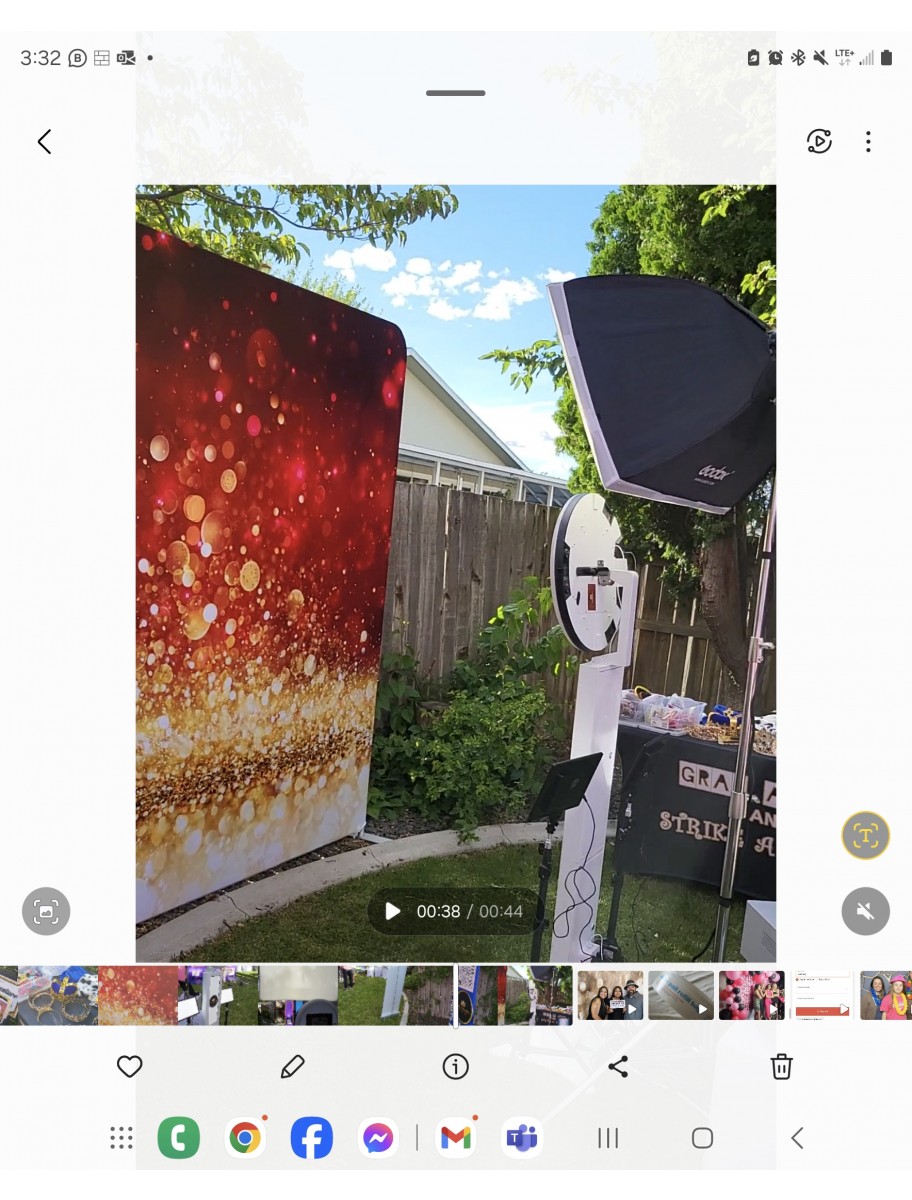Open the more options menu

(x=868, y=142)
